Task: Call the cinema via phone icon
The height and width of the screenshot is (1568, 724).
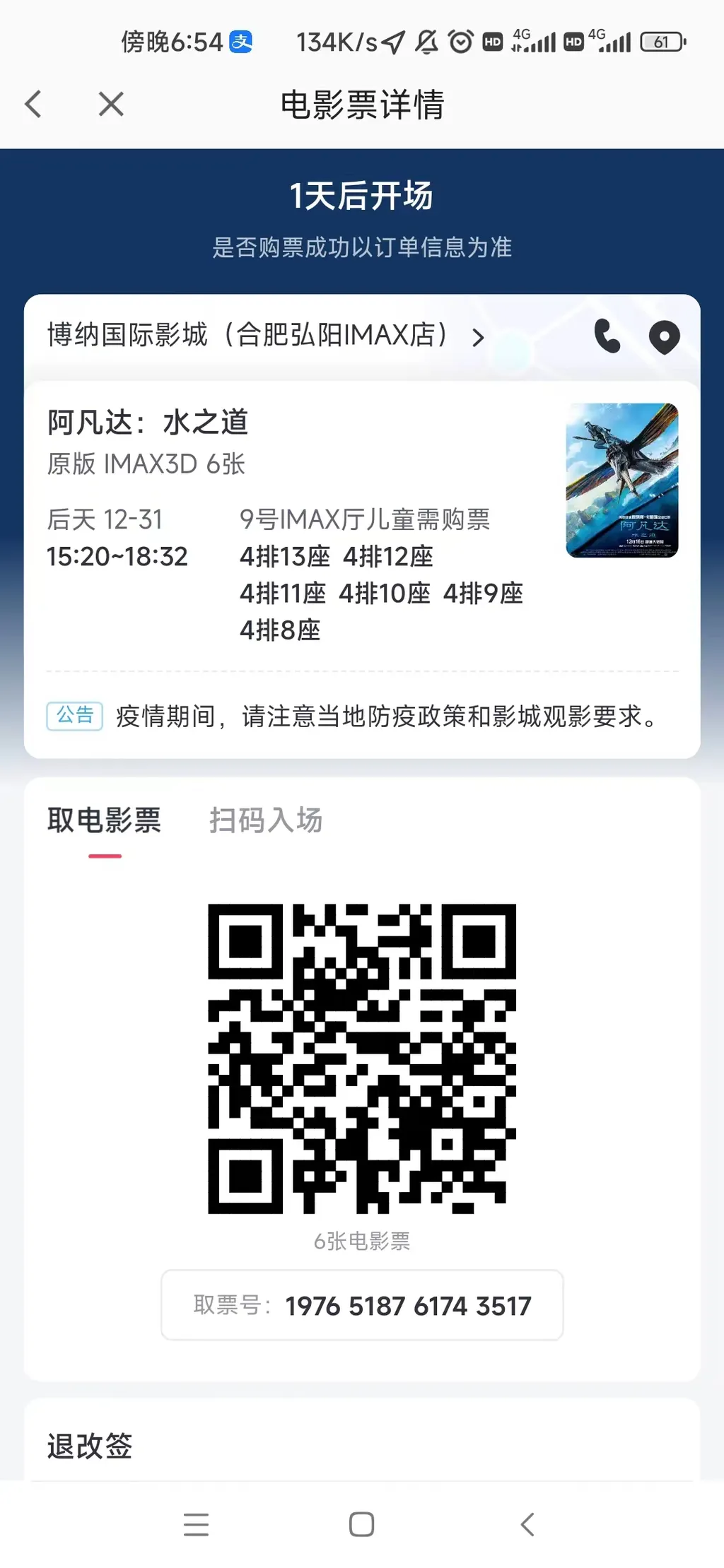Action: point(607,336)
